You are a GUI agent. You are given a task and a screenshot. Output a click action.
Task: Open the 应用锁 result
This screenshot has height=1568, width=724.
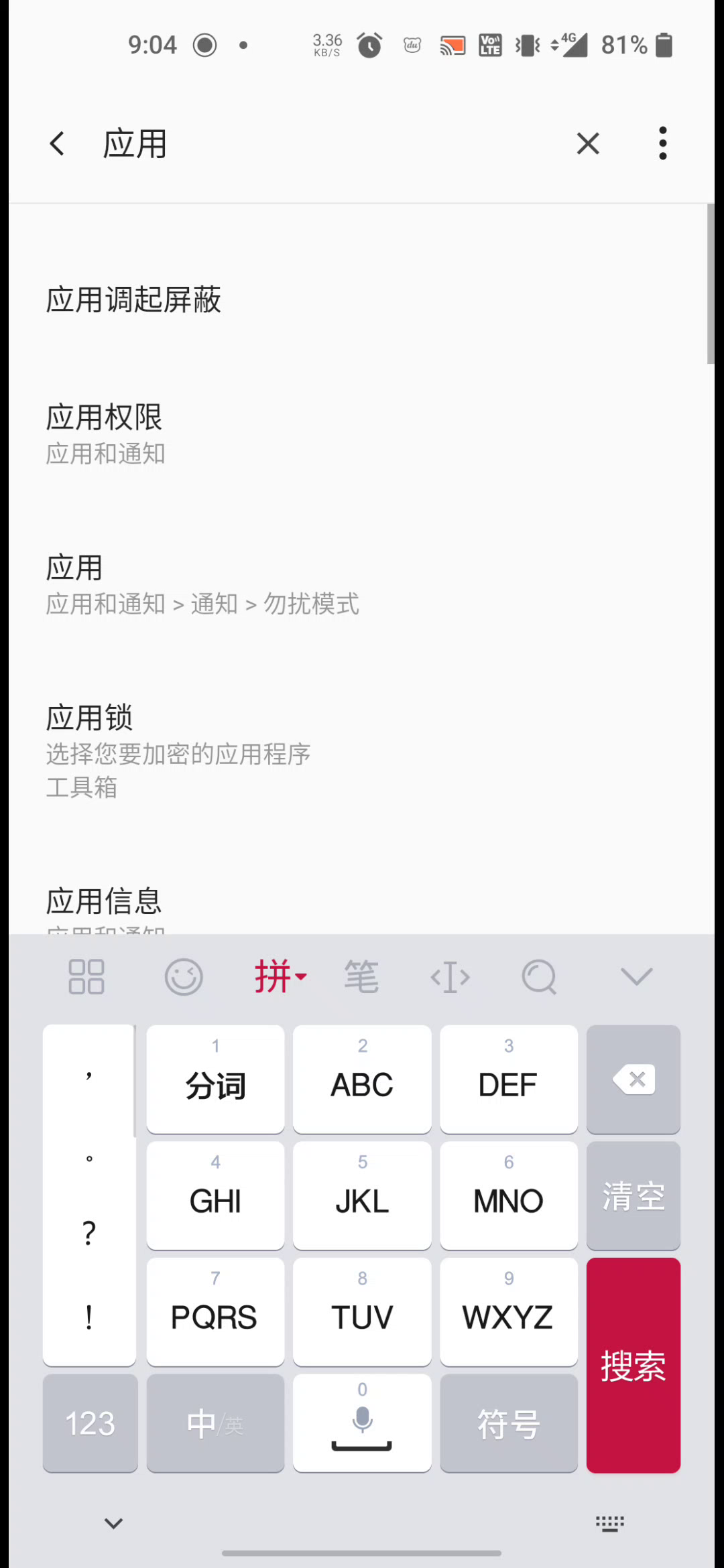pyautogui.click(x=362, y=750)
